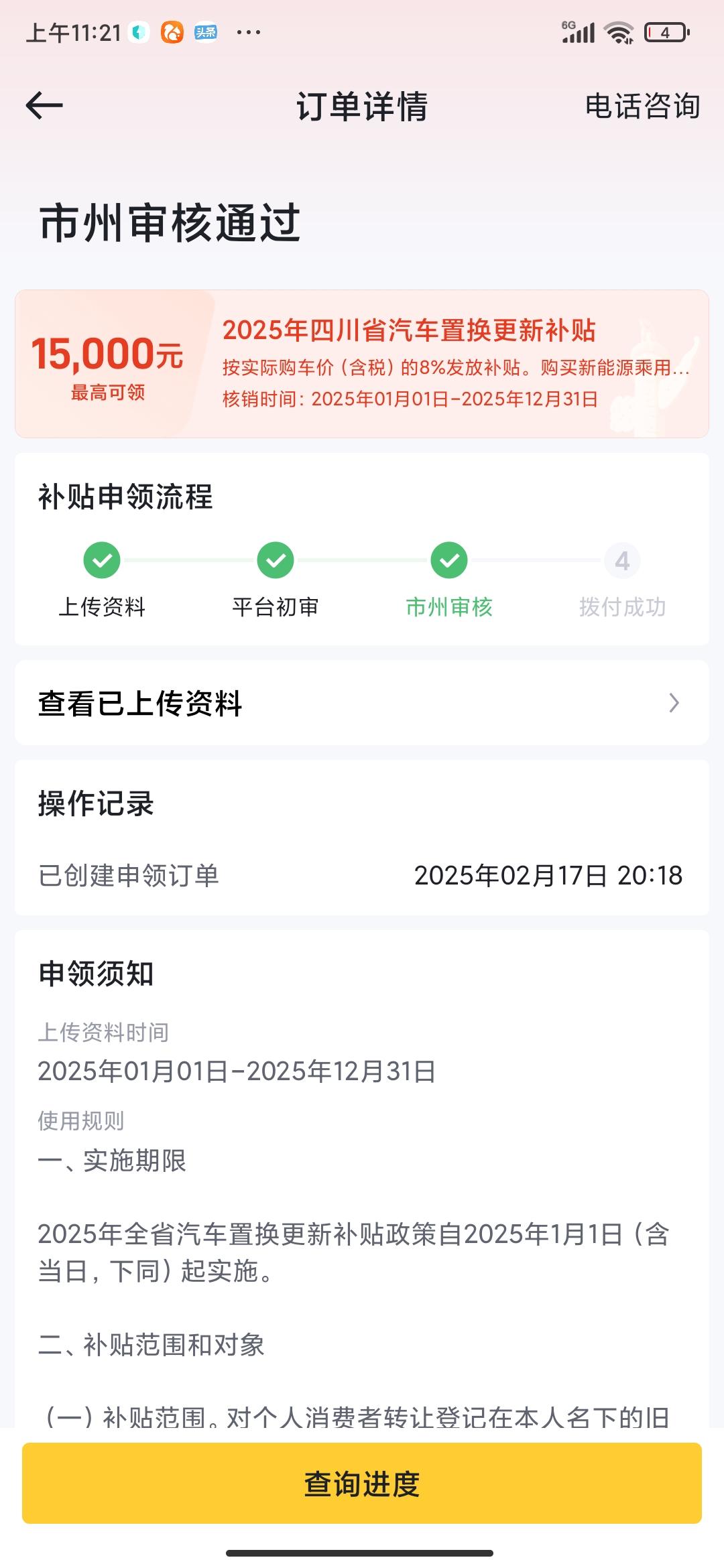Open the 2025年四川省汽车置换更新补贴 subsidy banner

tap(362, 364)
